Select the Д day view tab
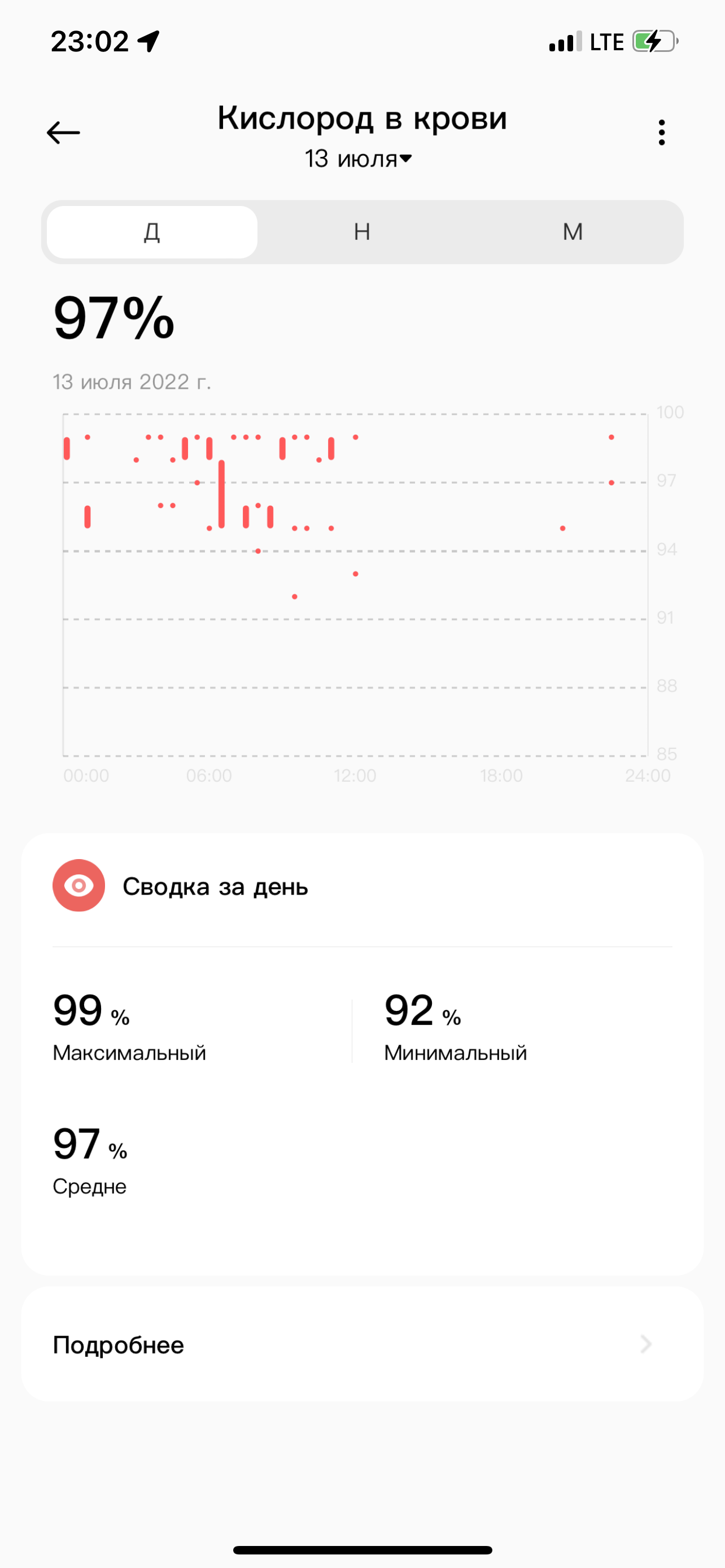725x1568 pixels. 152,232
